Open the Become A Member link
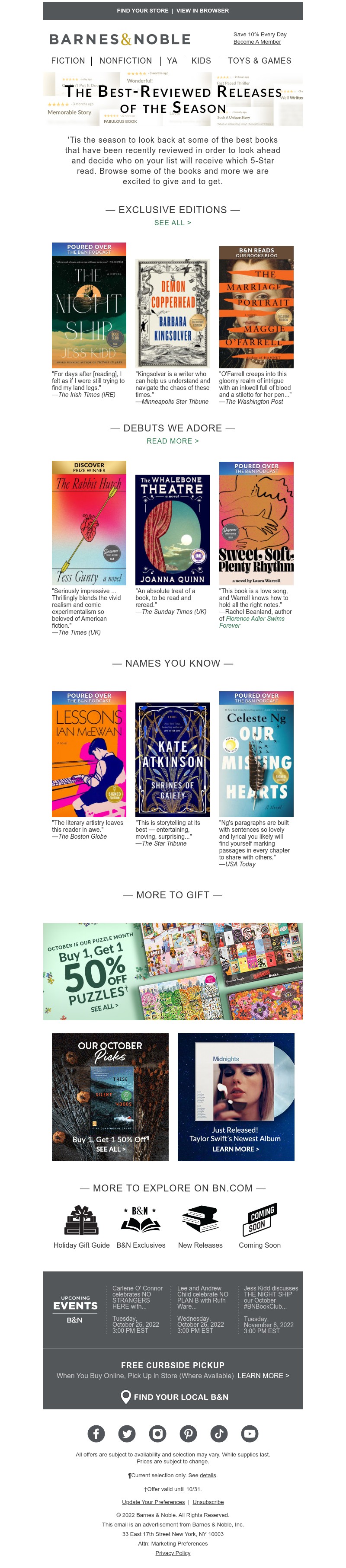 coord(257,42)
